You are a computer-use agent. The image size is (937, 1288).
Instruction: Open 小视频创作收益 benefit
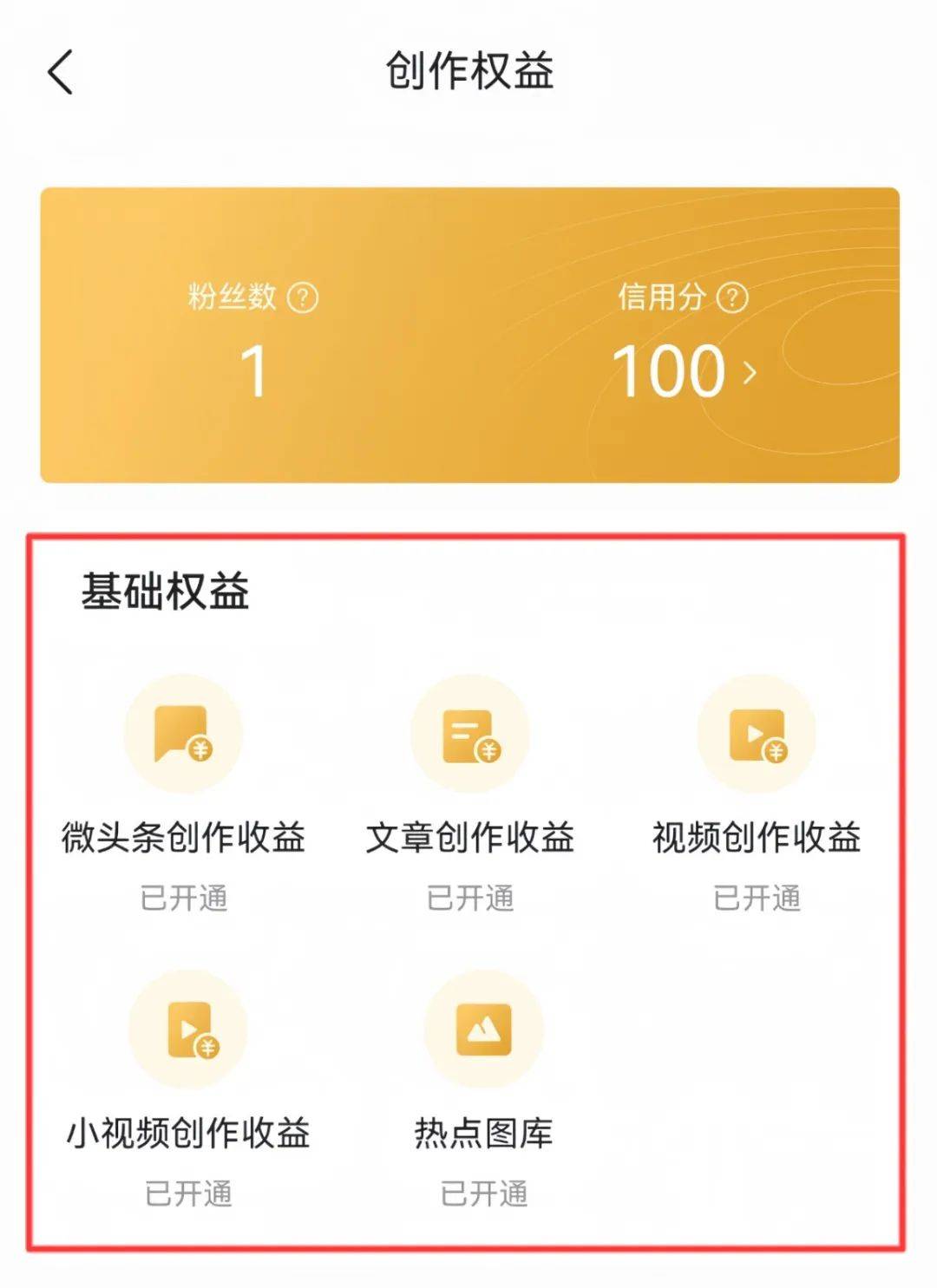pos(188,1030)
